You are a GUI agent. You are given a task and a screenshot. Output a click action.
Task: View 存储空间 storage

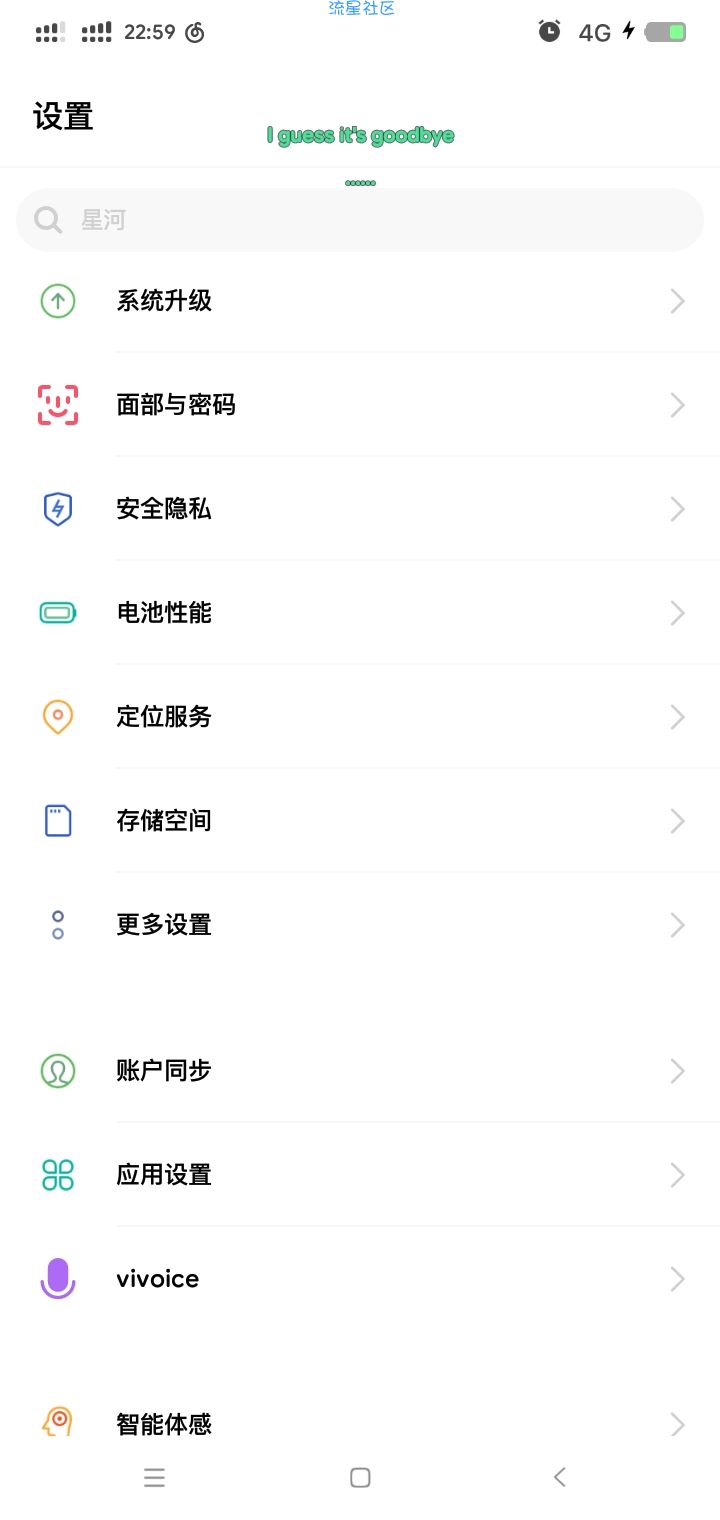(x=360, y=820)
